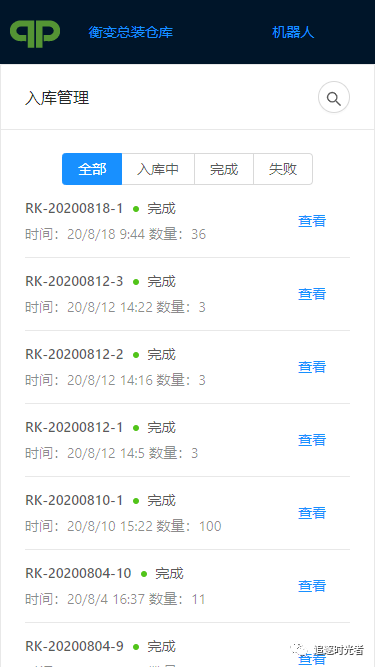
Task: Filter by 失败 status
Action: pyautogui.click(x=283, y=169)
